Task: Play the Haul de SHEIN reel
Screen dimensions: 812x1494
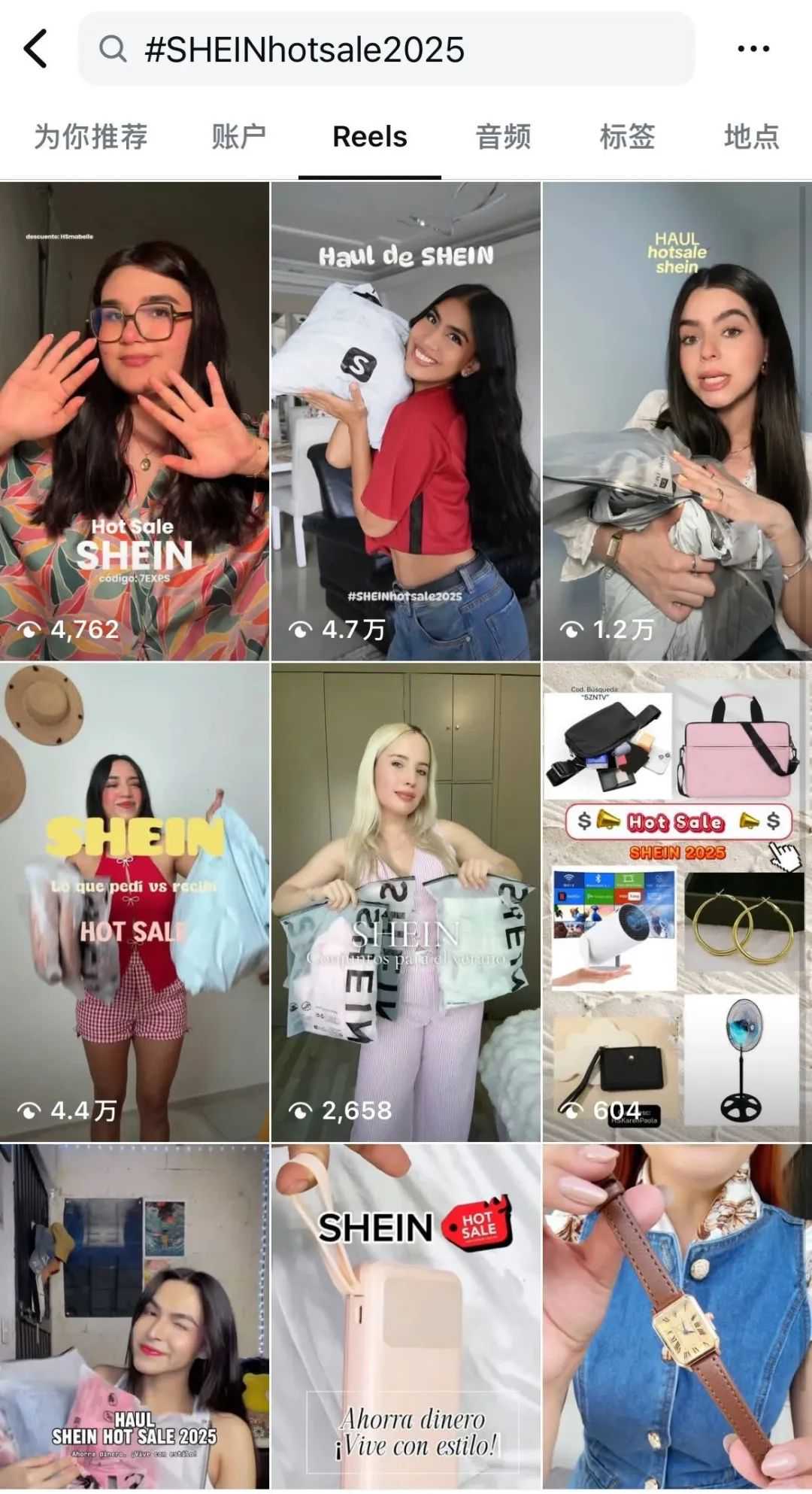Action: click(405, 421)
